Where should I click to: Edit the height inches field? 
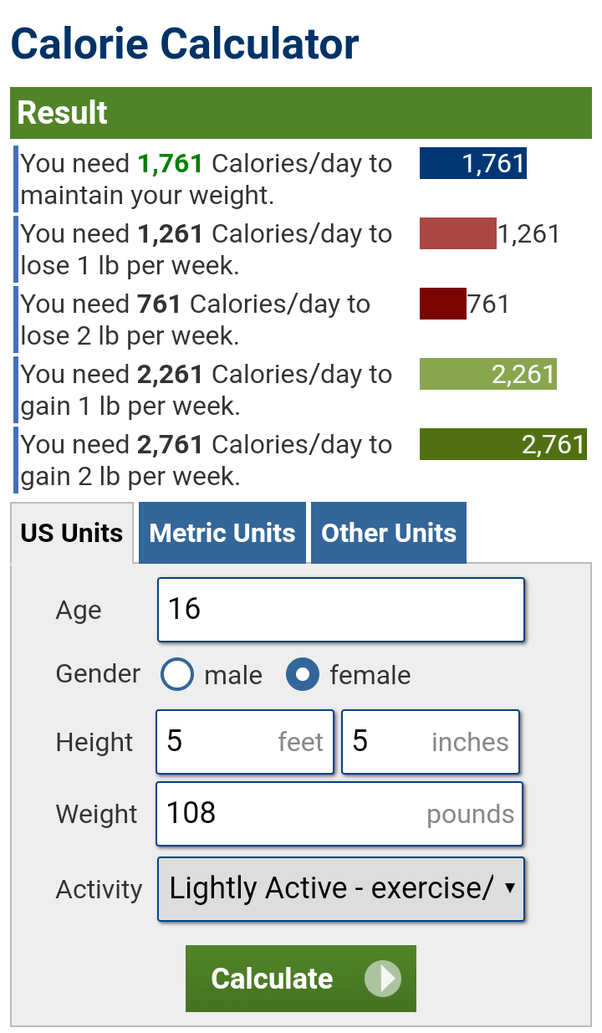[431, 741]
